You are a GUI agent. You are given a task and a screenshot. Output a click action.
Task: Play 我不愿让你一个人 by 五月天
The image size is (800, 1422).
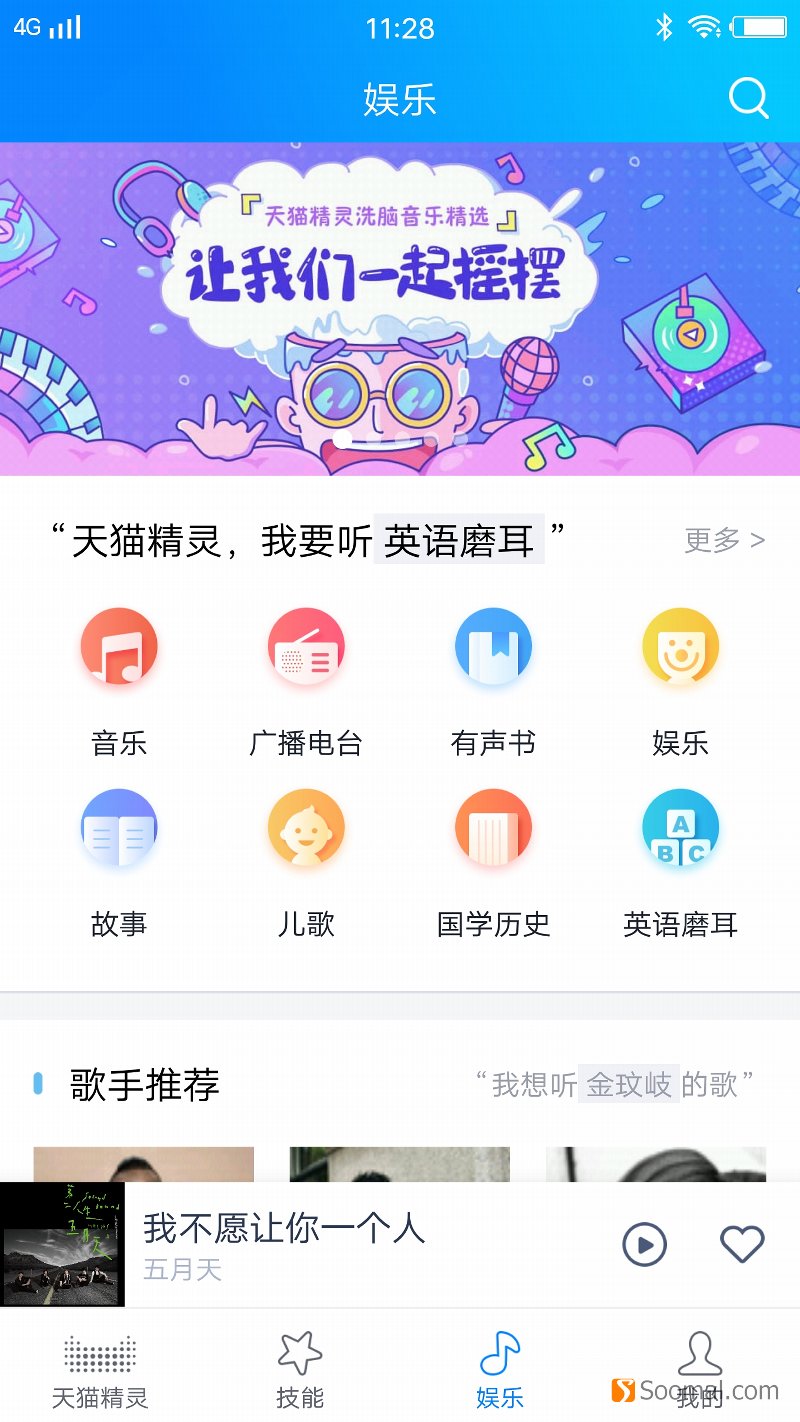(644, 1244)
